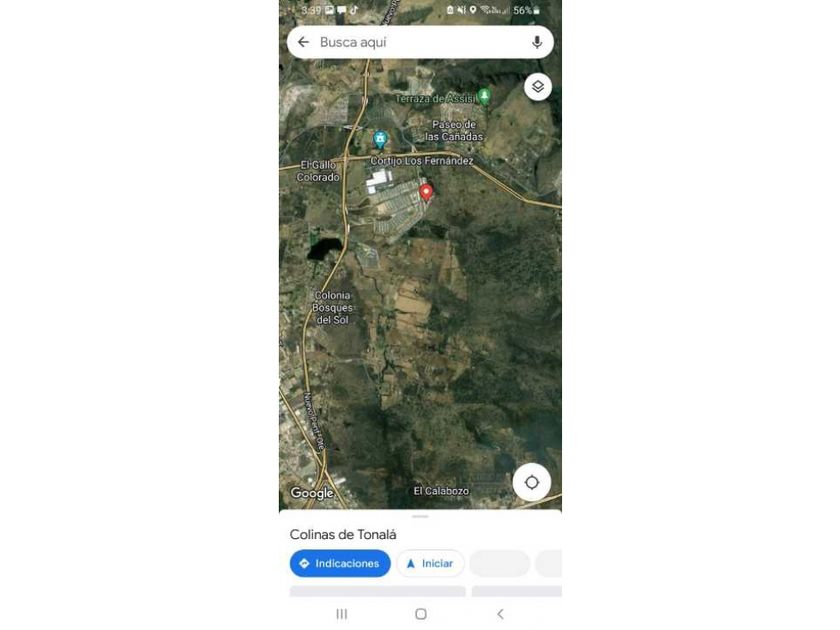Go to the system home screen

421,614
